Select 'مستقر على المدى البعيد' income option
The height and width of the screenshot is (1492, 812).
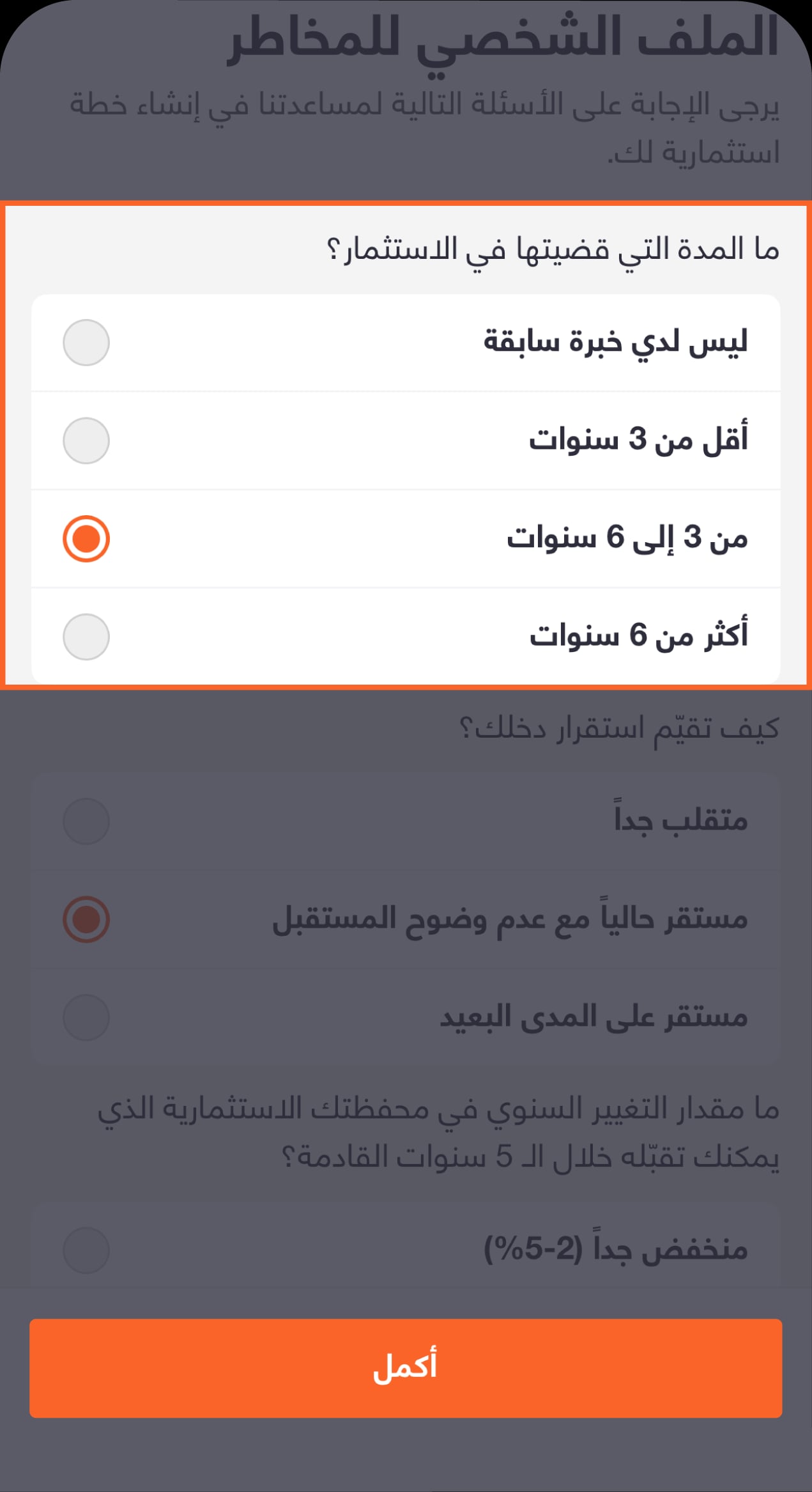click(406, 1017)
